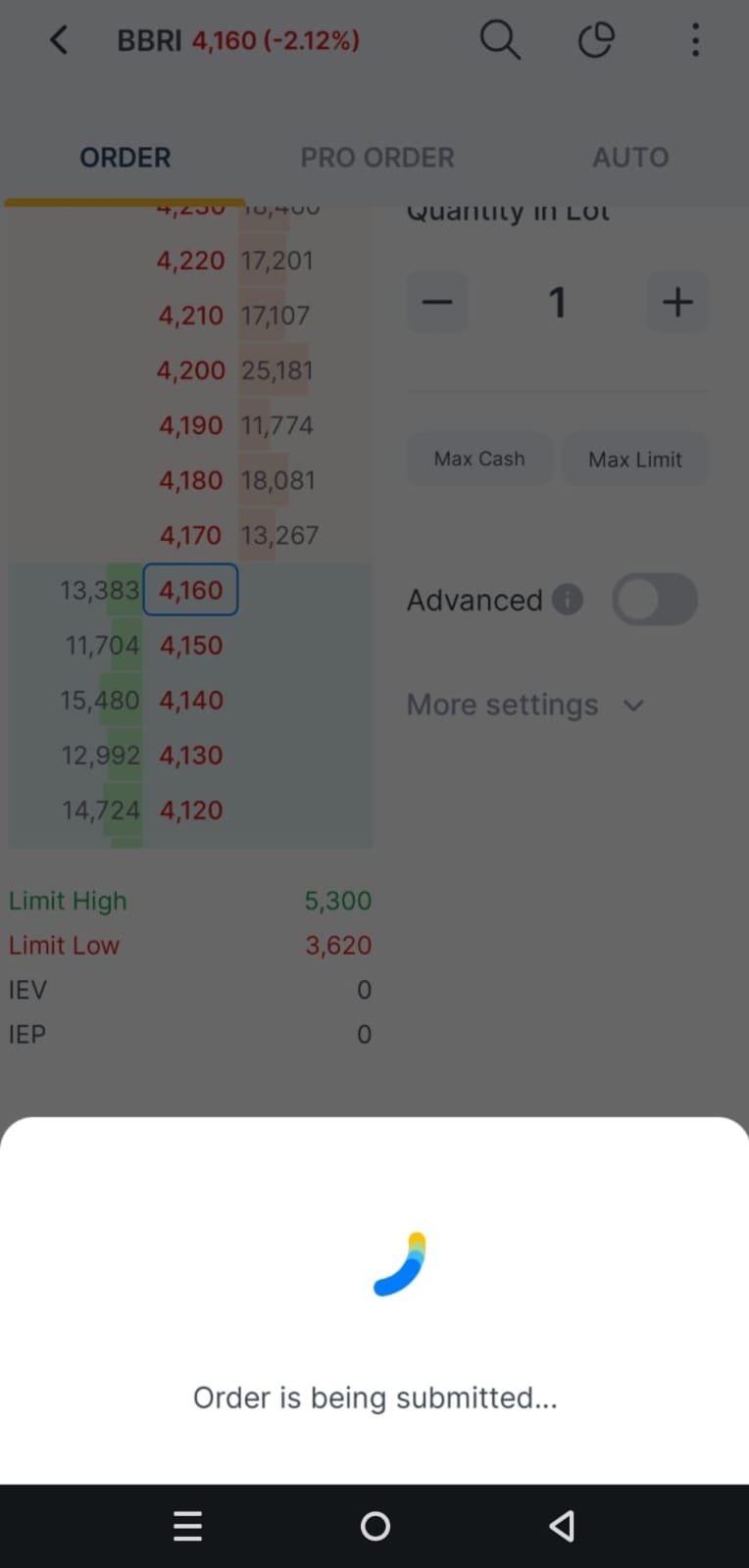Viewport: 749px width, 1568px height.
Task: Select the 4,120 bid price row
Action: [191, 810]
